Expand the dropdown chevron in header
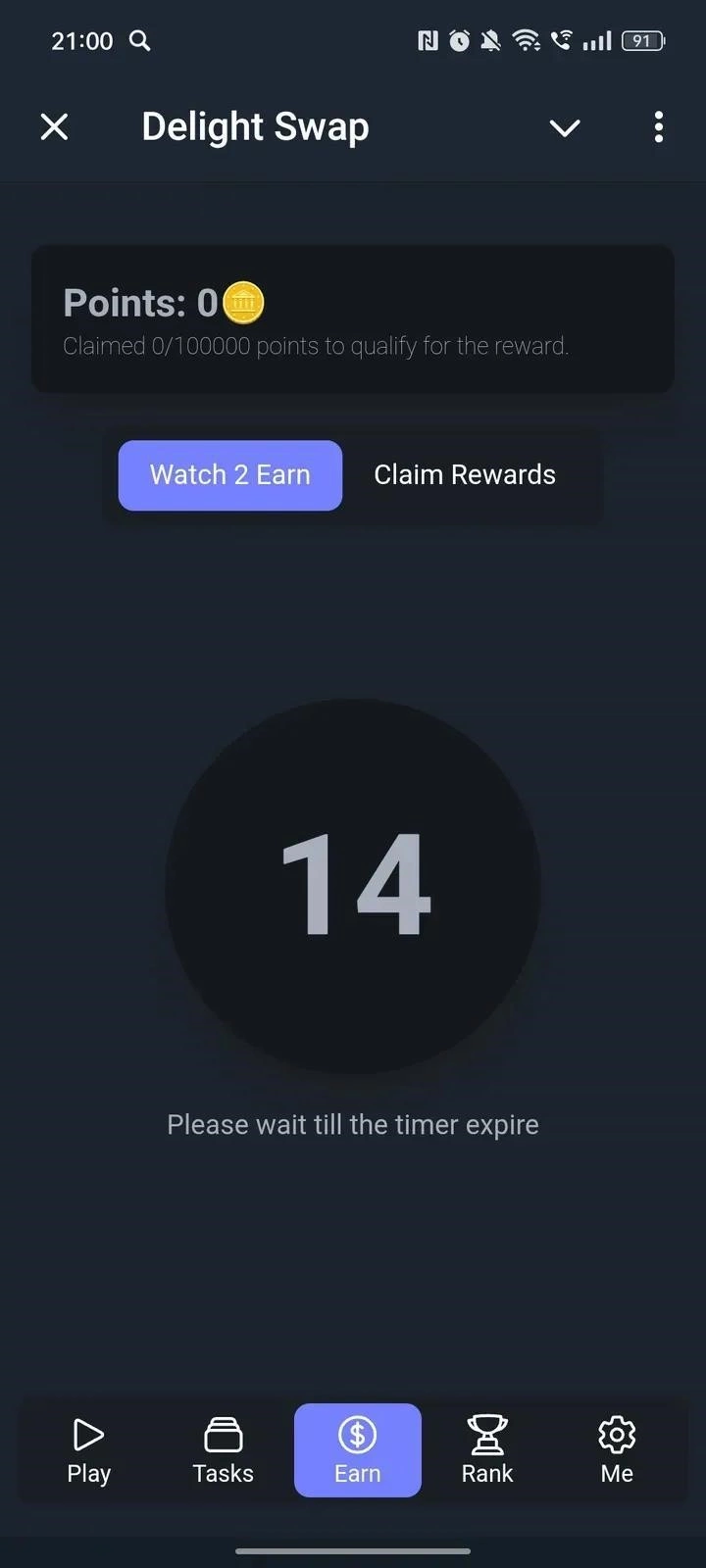 tap(565, 127)
